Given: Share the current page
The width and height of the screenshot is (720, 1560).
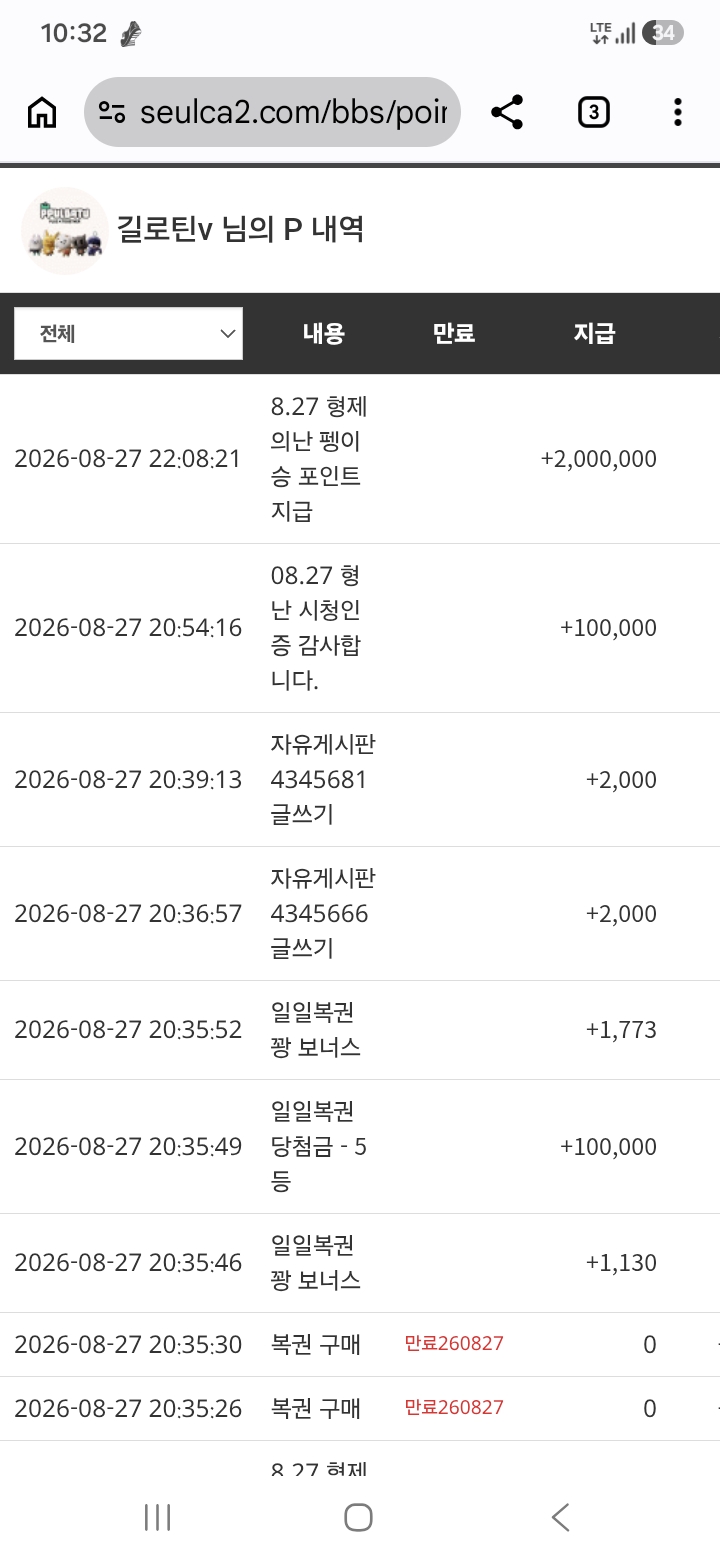Looking at the screenshot, I should (x=507, y=112).
